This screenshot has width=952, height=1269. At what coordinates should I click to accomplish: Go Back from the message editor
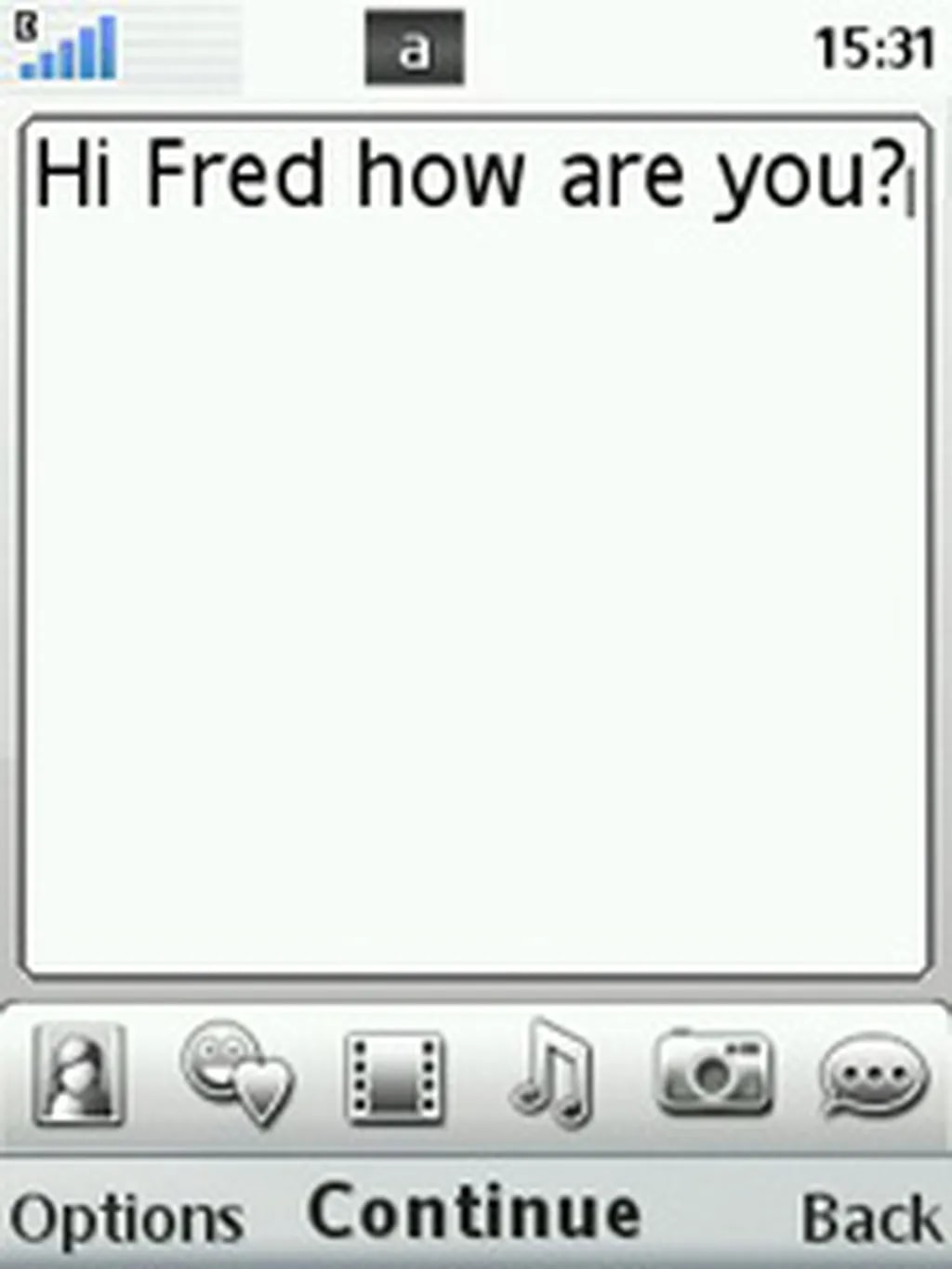click(x=870, y=1218)
